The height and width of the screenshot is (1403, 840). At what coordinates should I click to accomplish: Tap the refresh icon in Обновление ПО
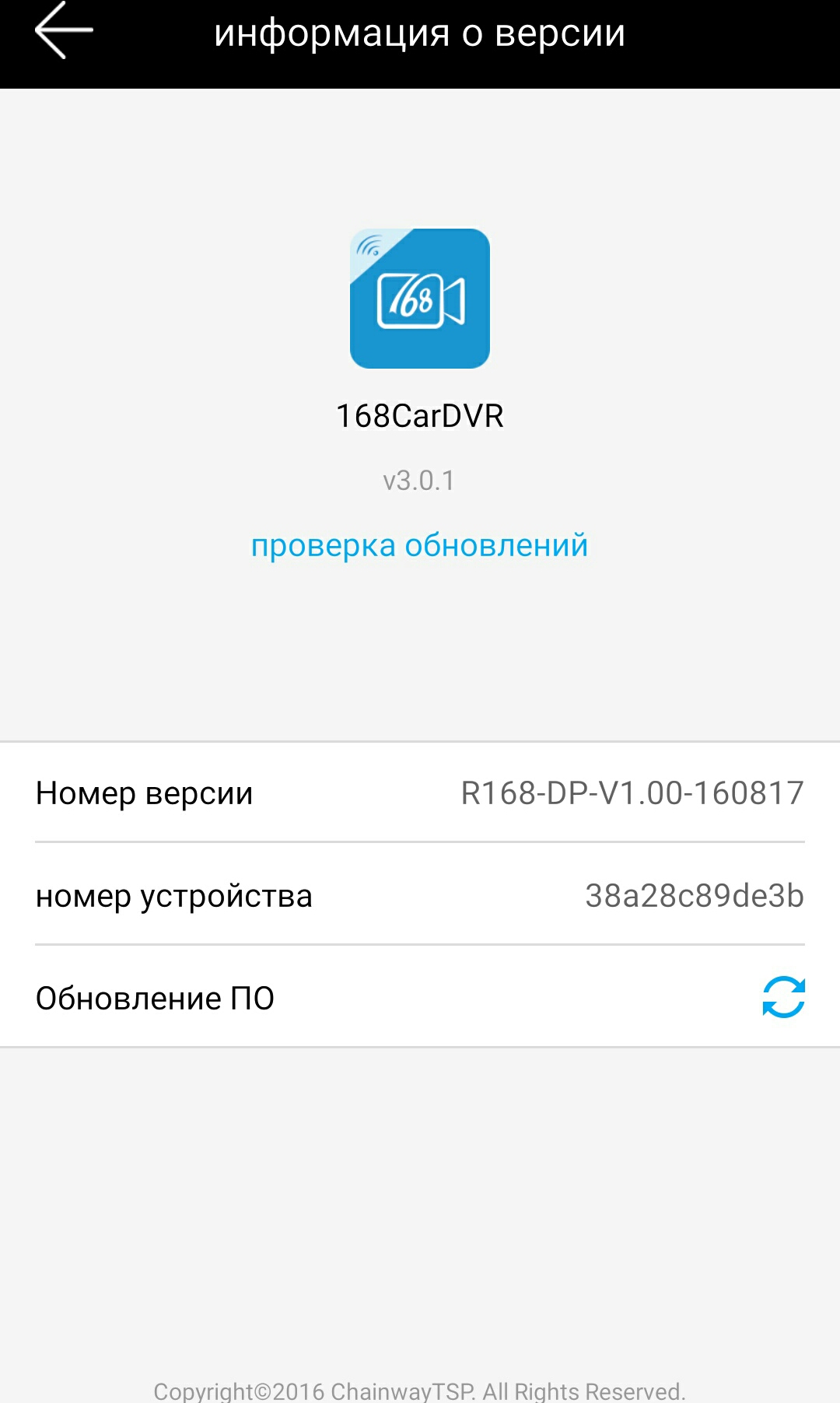pos(783,997)
